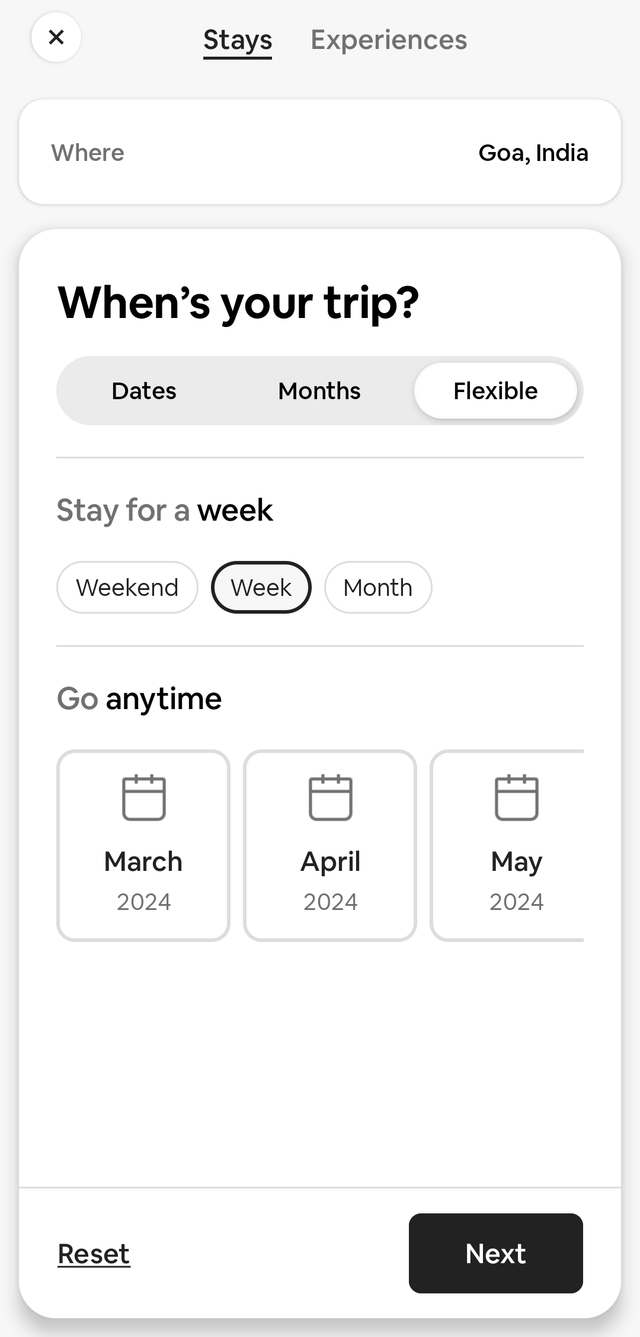Select the Flexible option
This screenshot has width=640, height=1337.
495,391
